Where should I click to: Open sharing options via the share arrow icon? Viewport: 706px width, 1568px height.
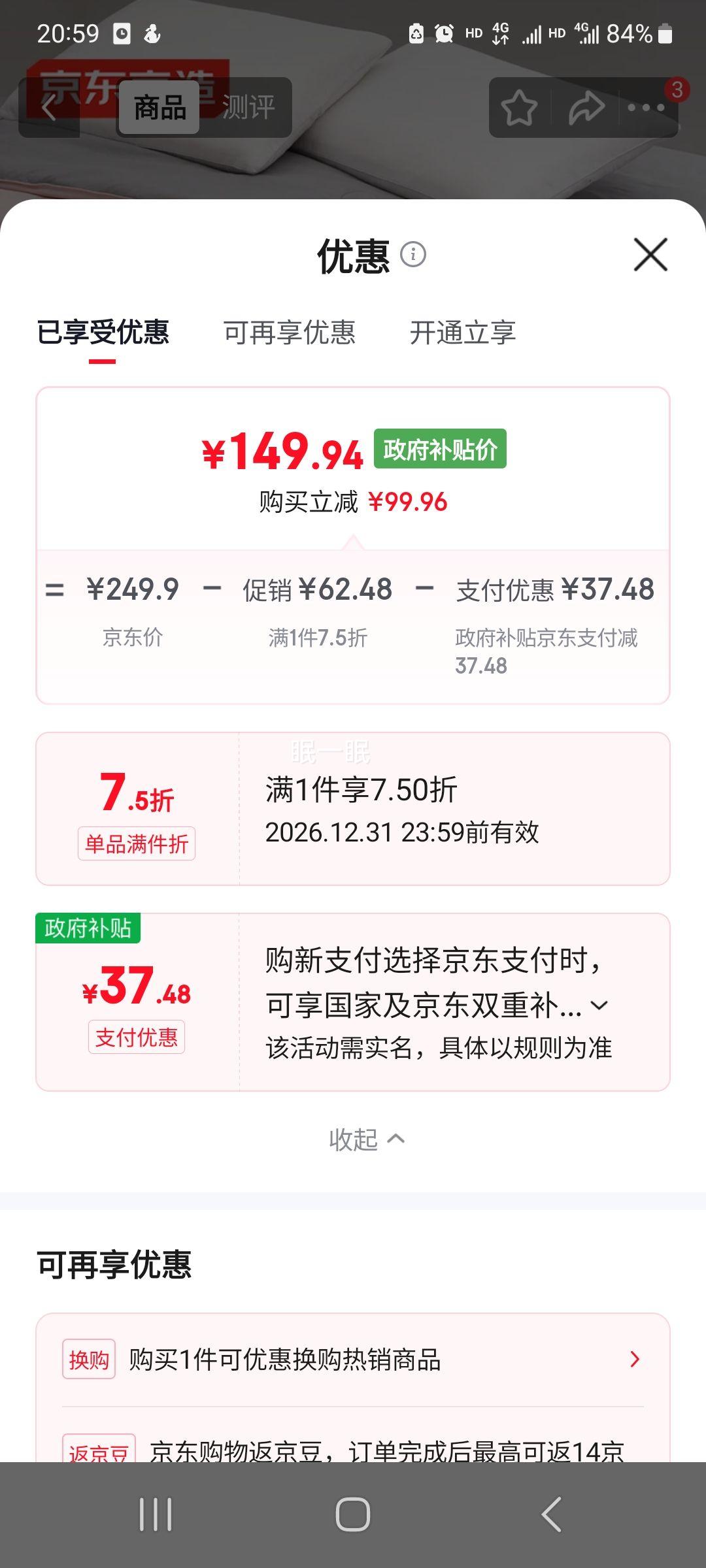pyautogui.click(x=586, y=108)
